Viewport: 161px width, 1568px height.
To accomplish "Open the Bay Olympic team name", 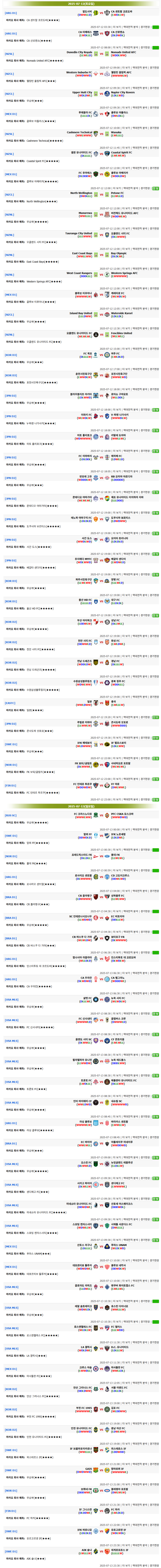I will point(119,253).
